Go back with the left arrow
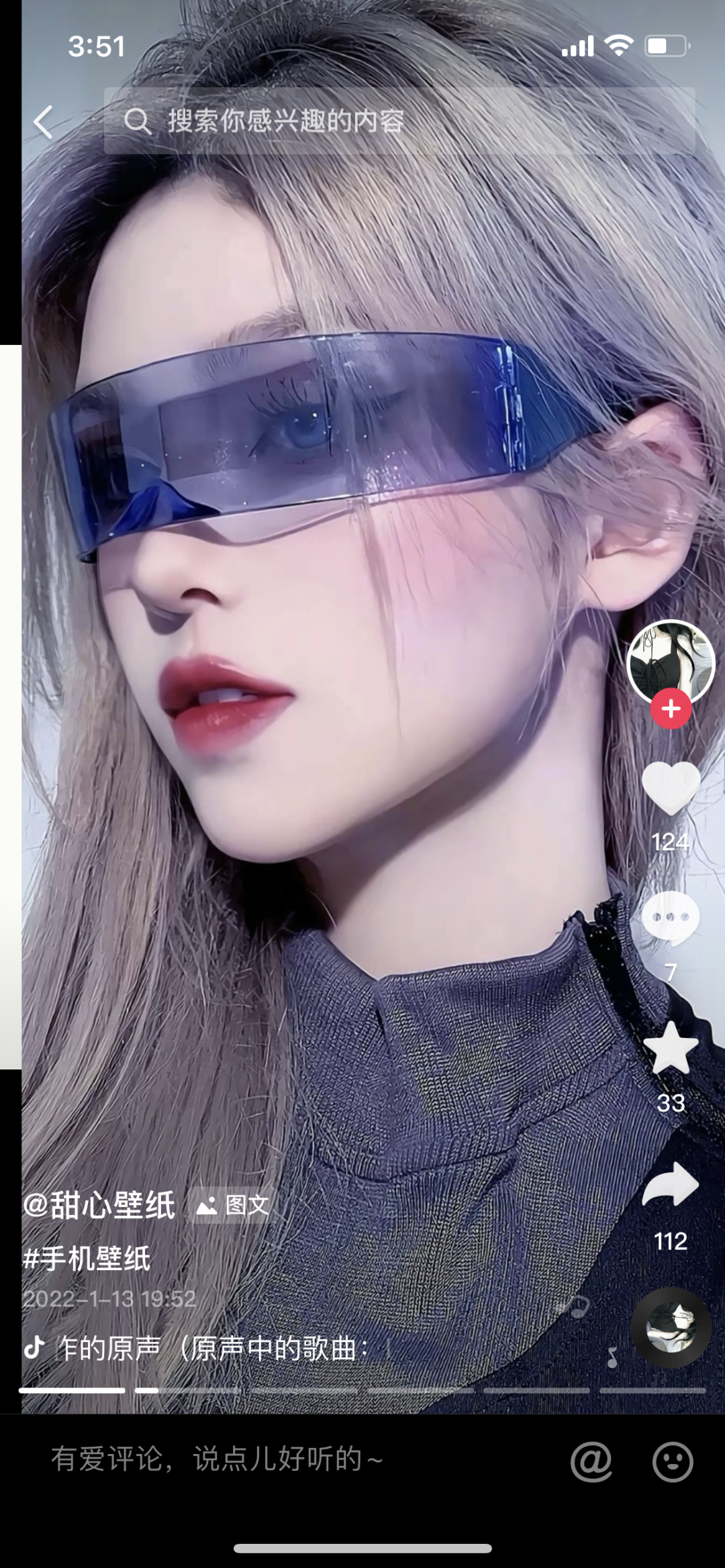Image resolution: width=725 pixels, height=1568 pixels. [x=44, y=121]
